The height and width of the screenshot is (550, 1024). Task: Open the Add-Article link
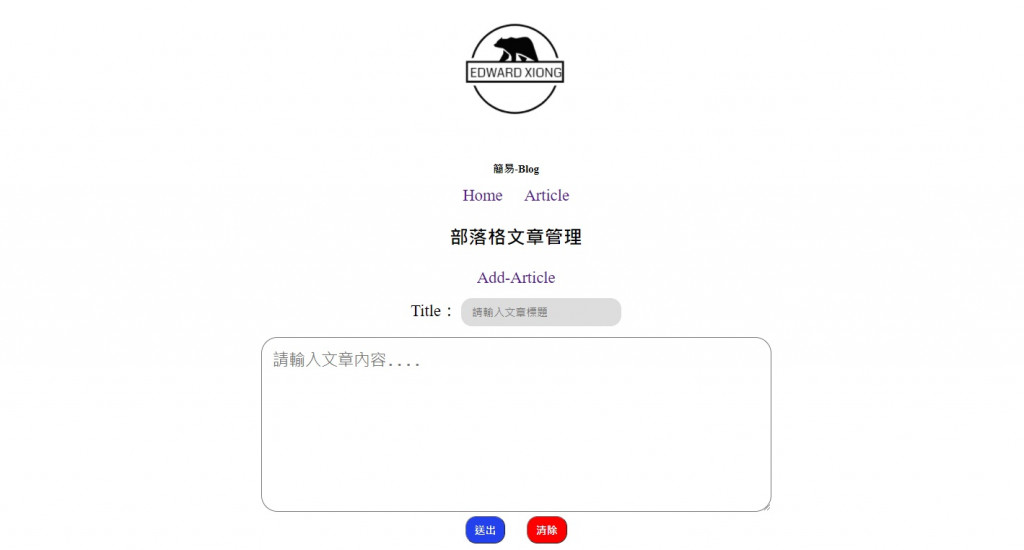tap(515, 277)
